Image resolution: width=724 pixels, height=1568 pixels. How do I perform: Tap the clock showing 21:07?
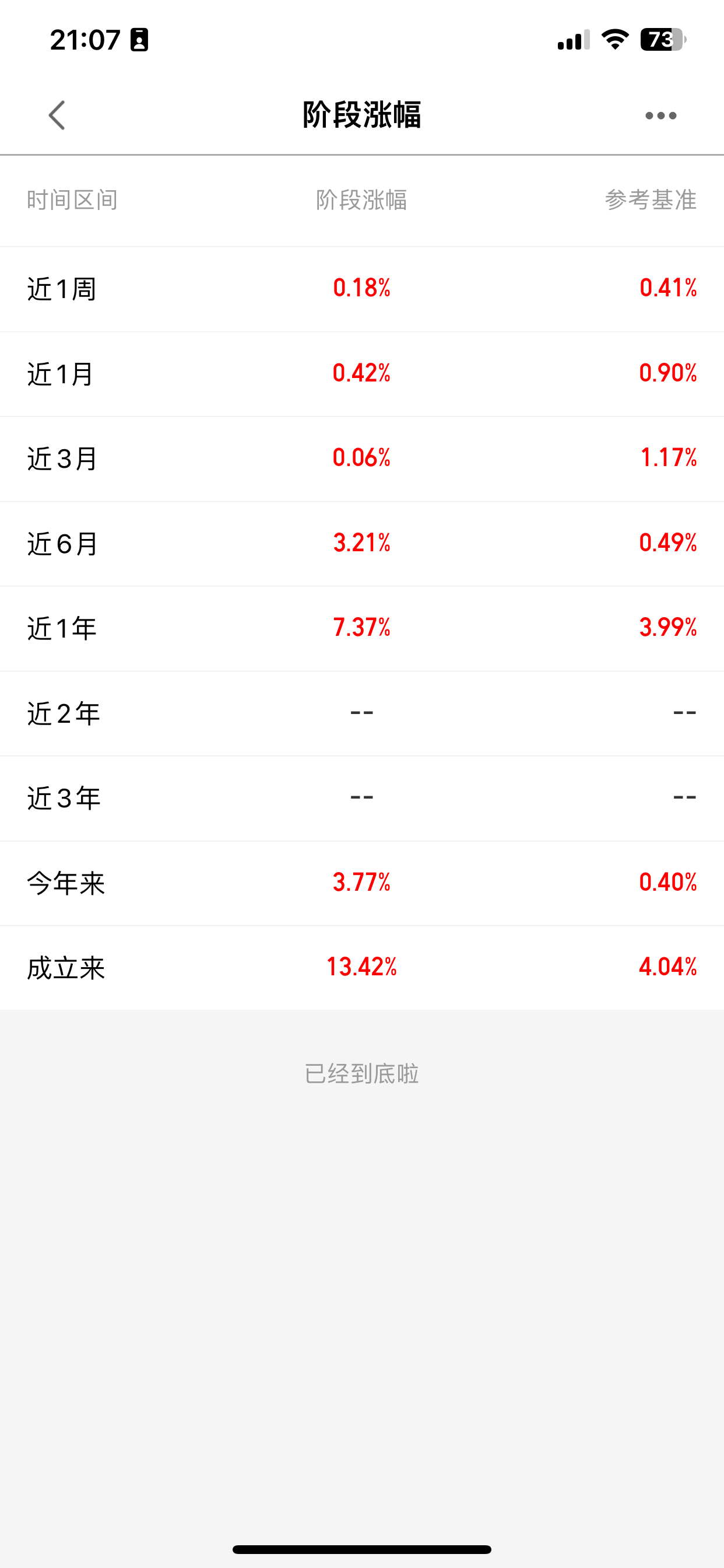tap(86, 41)
